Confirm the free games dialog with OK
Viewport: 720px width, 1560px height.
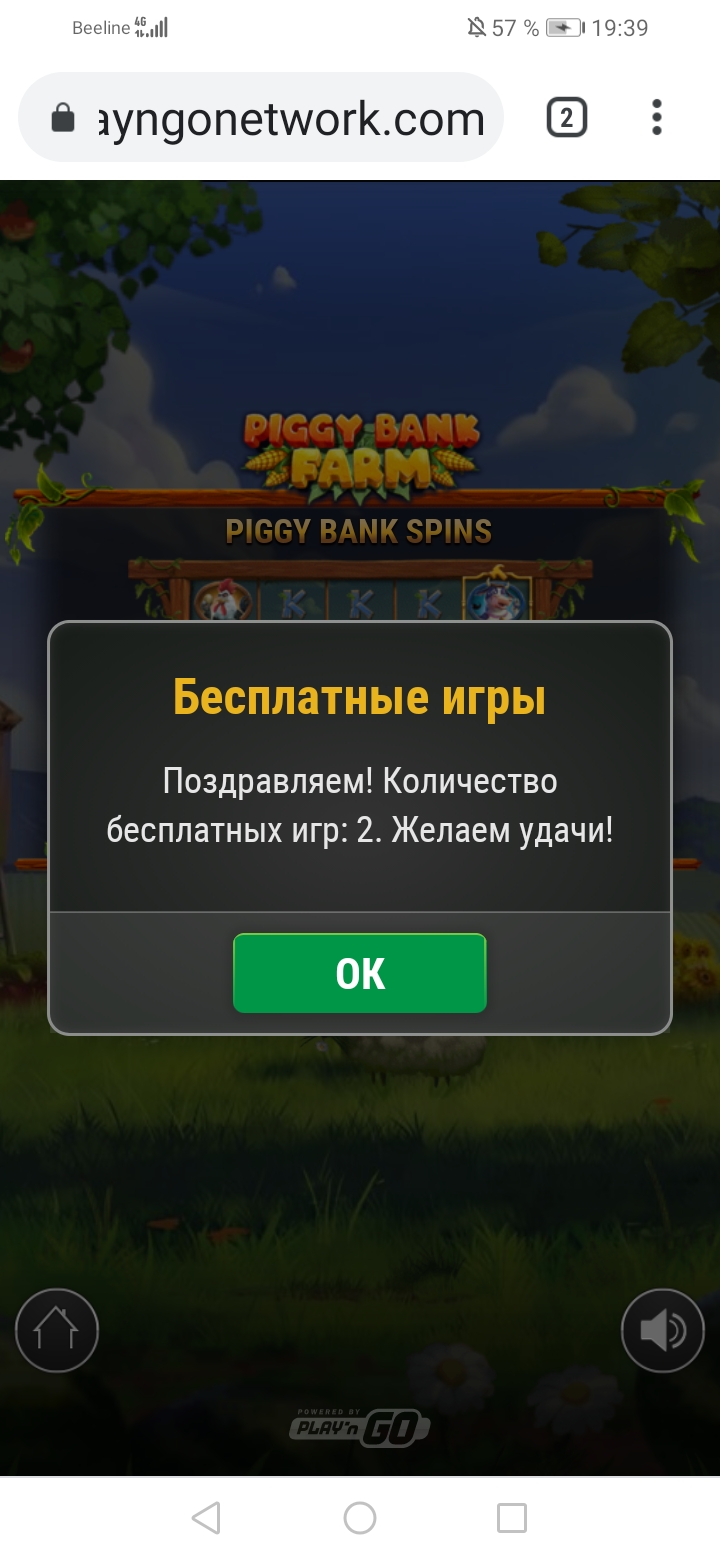pyautogui.click(x=360, y=973)
